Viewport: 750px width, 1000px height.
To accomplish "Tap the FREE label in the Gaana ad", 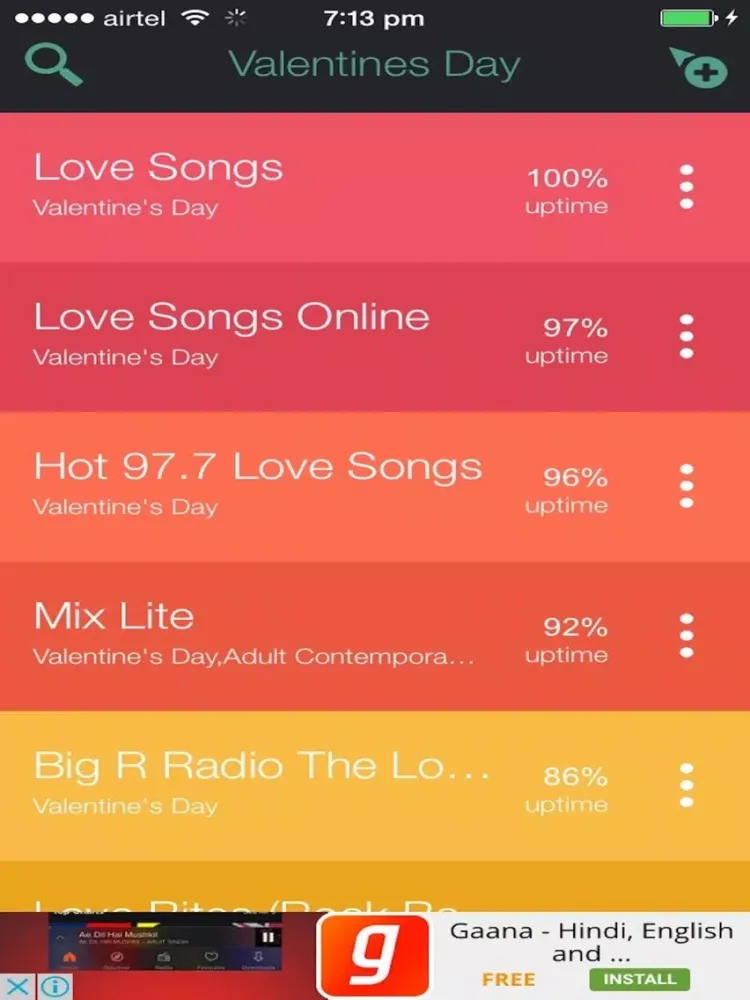I will tap(510, 980).
